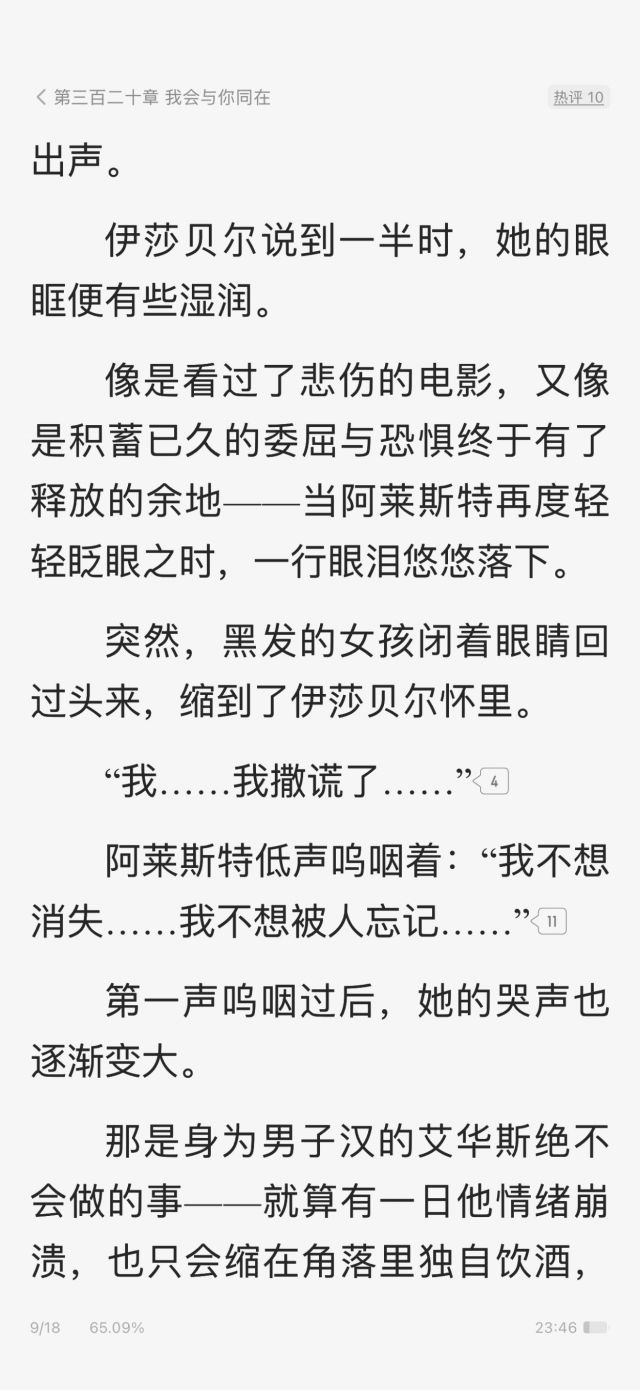Image resolution: width=640 pixels, height=1390 pixels.
Task: Open the 4 comments on “我撒谎了”
Action: coord(494,781)
